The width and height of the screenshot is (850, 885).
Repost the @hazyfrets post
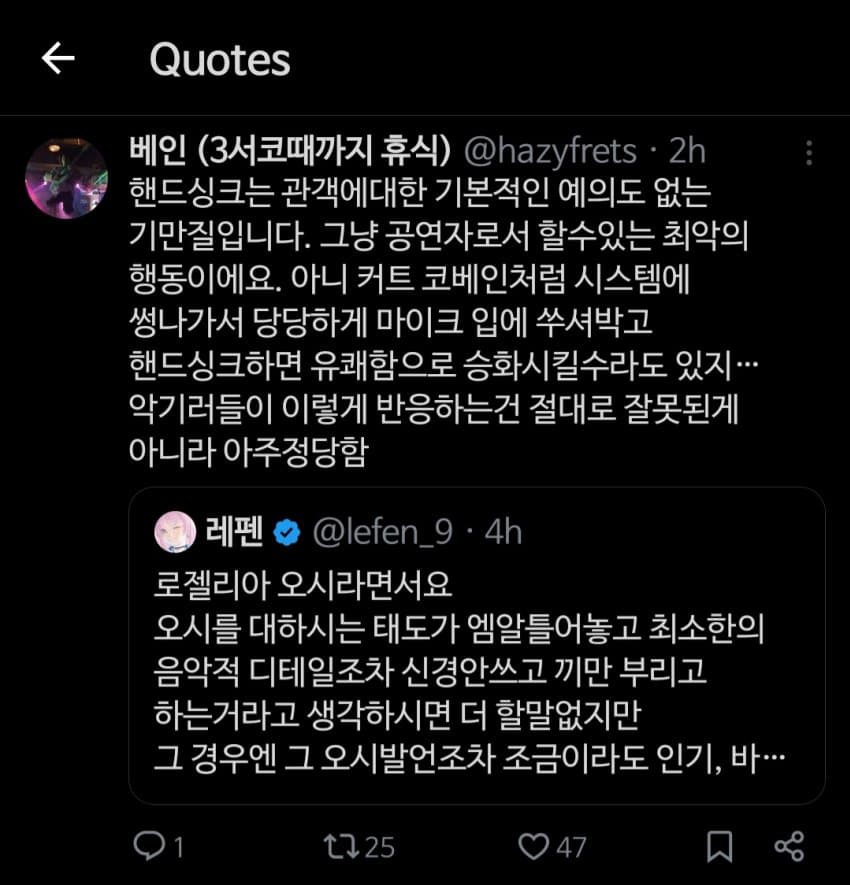click(x=340, y=848)
